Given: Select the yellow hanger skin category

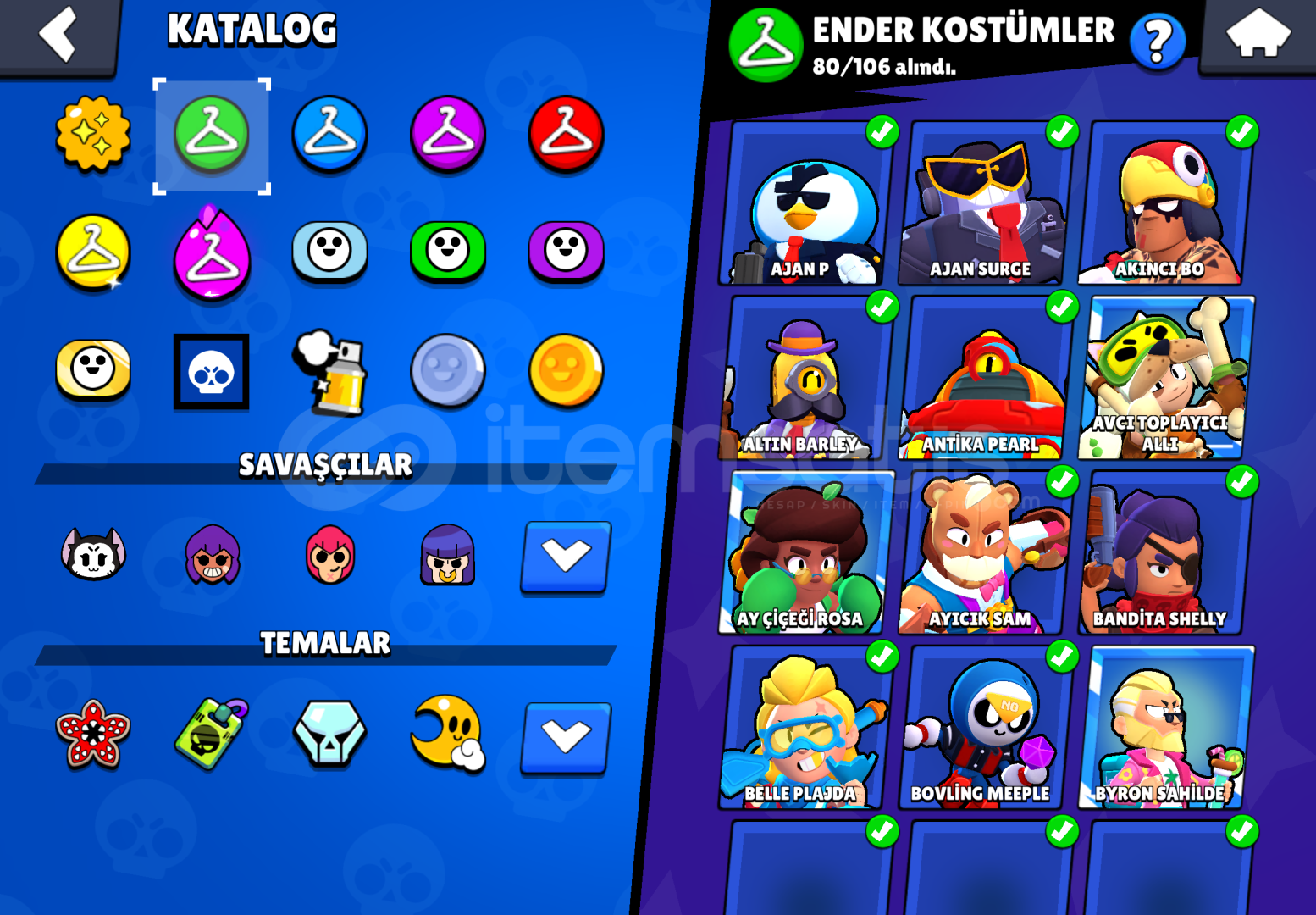Looking at the screenshot, I should (x=93, y=252).
